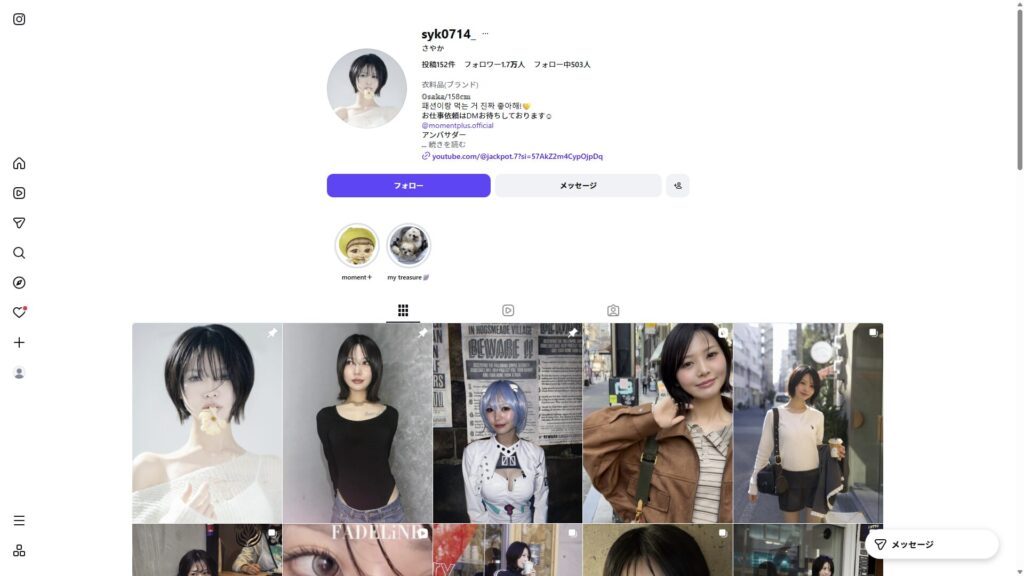
Task: Open search in the sidebar
Action: (19, 253)
